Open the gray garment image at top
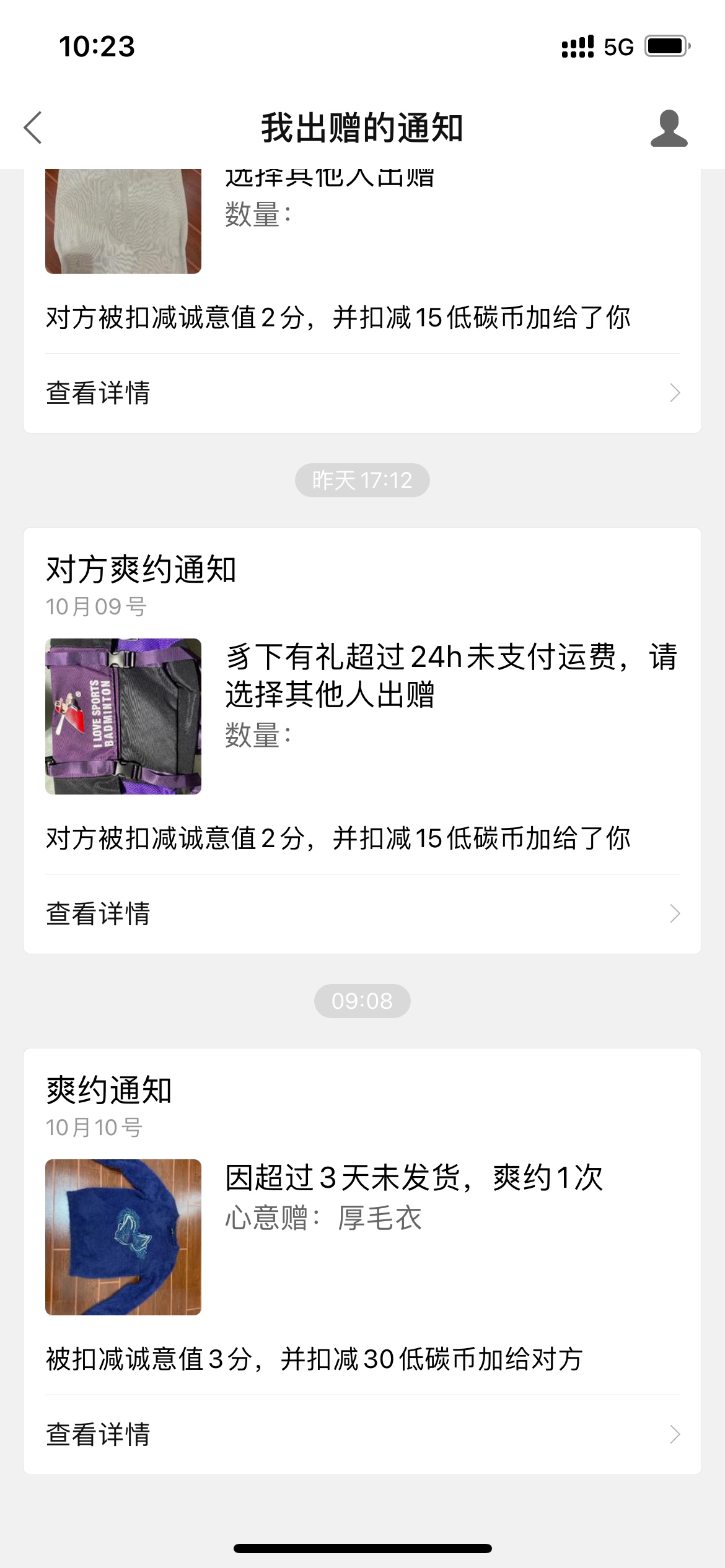This screenshot has height=1568, width=725. click(x=123, y=220)
